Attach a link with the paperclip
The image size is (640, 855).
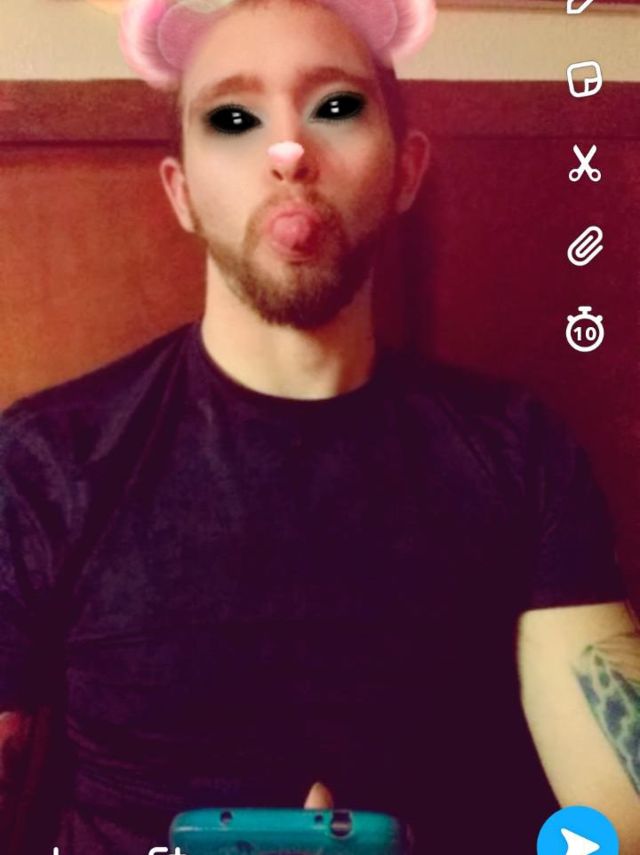584,246
